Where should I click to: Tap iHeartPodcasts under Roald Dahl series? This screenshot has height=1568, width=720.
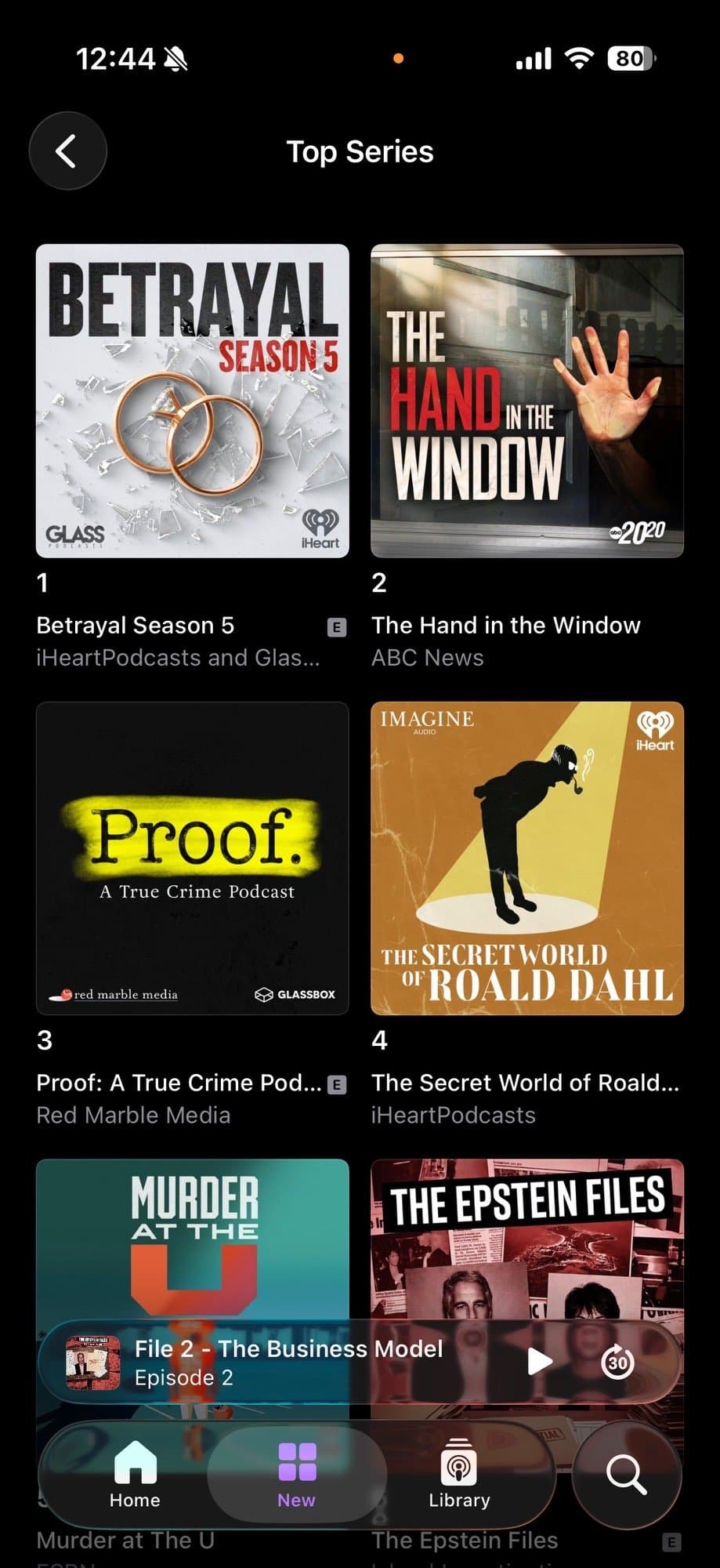454,1115
